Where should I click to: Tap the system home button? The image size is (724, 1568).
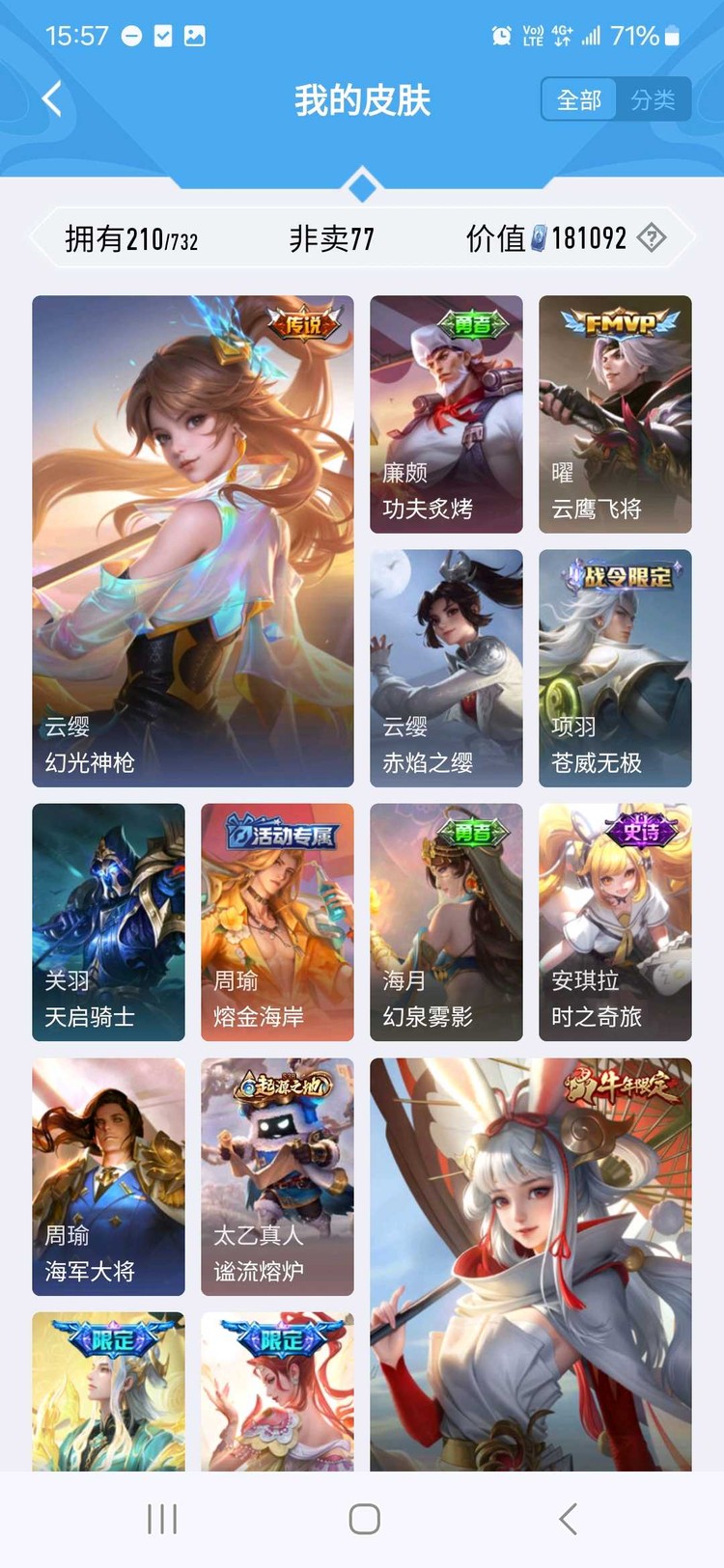[364, 1519]
